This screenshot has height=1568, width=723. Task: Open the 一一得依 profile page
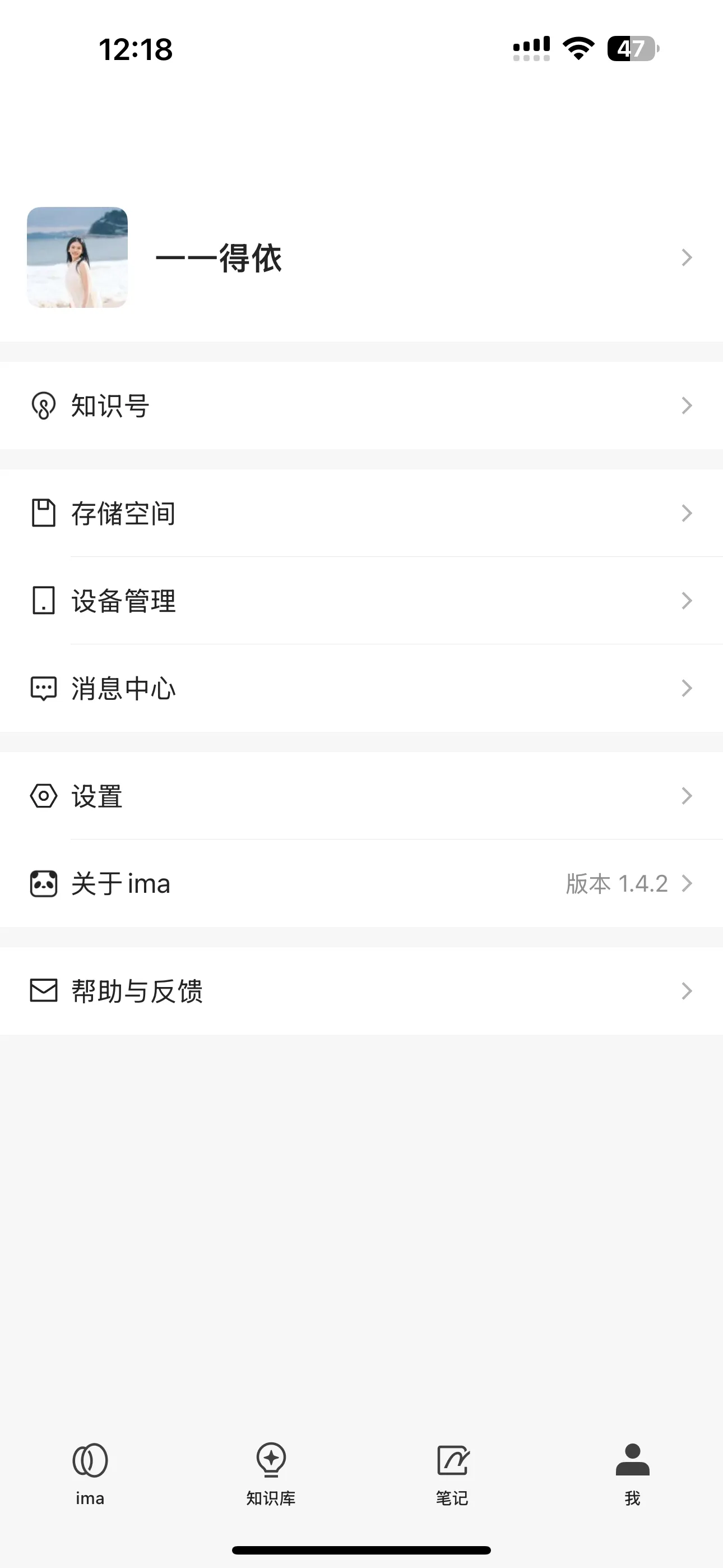click(x=361, y=257)
